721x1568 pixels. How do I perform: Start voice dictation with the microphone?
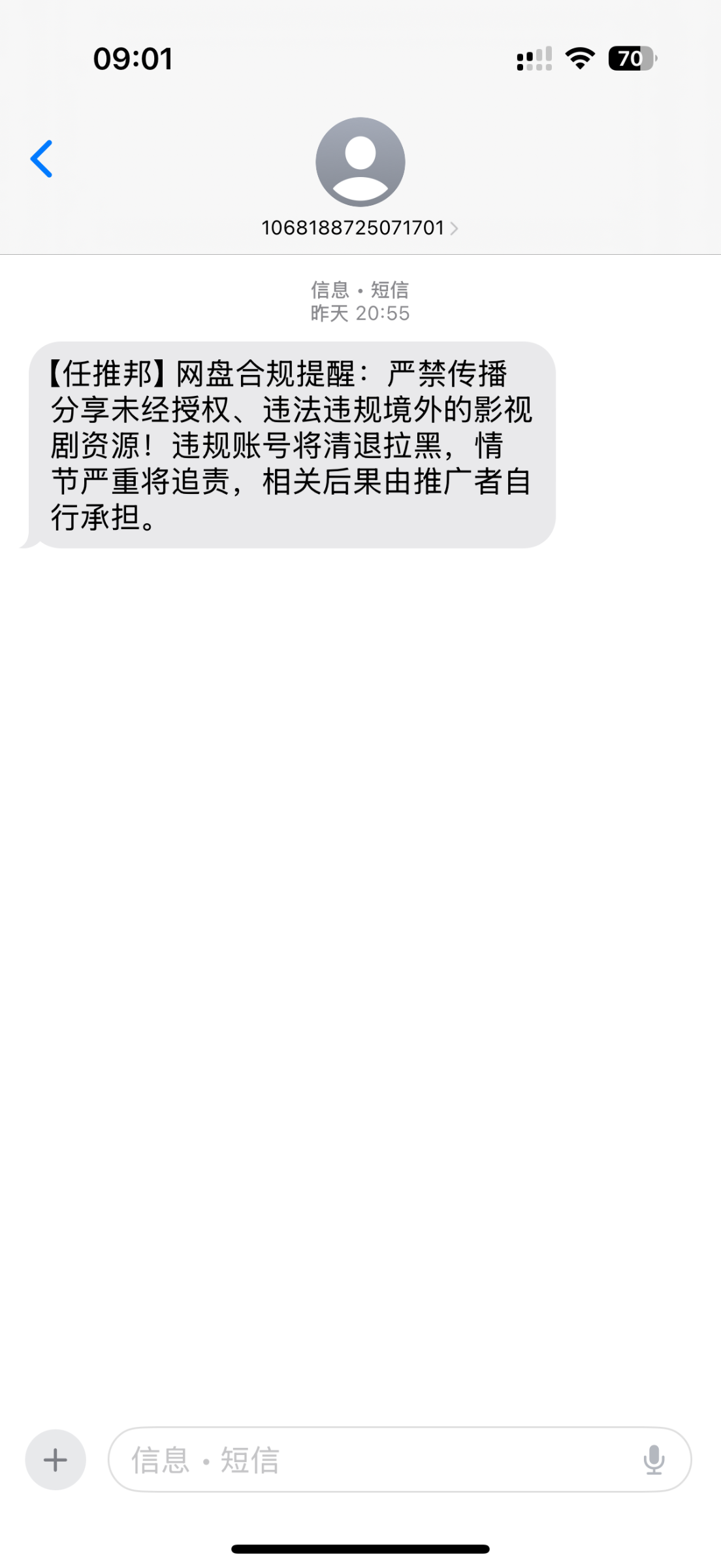point(654,1460)
